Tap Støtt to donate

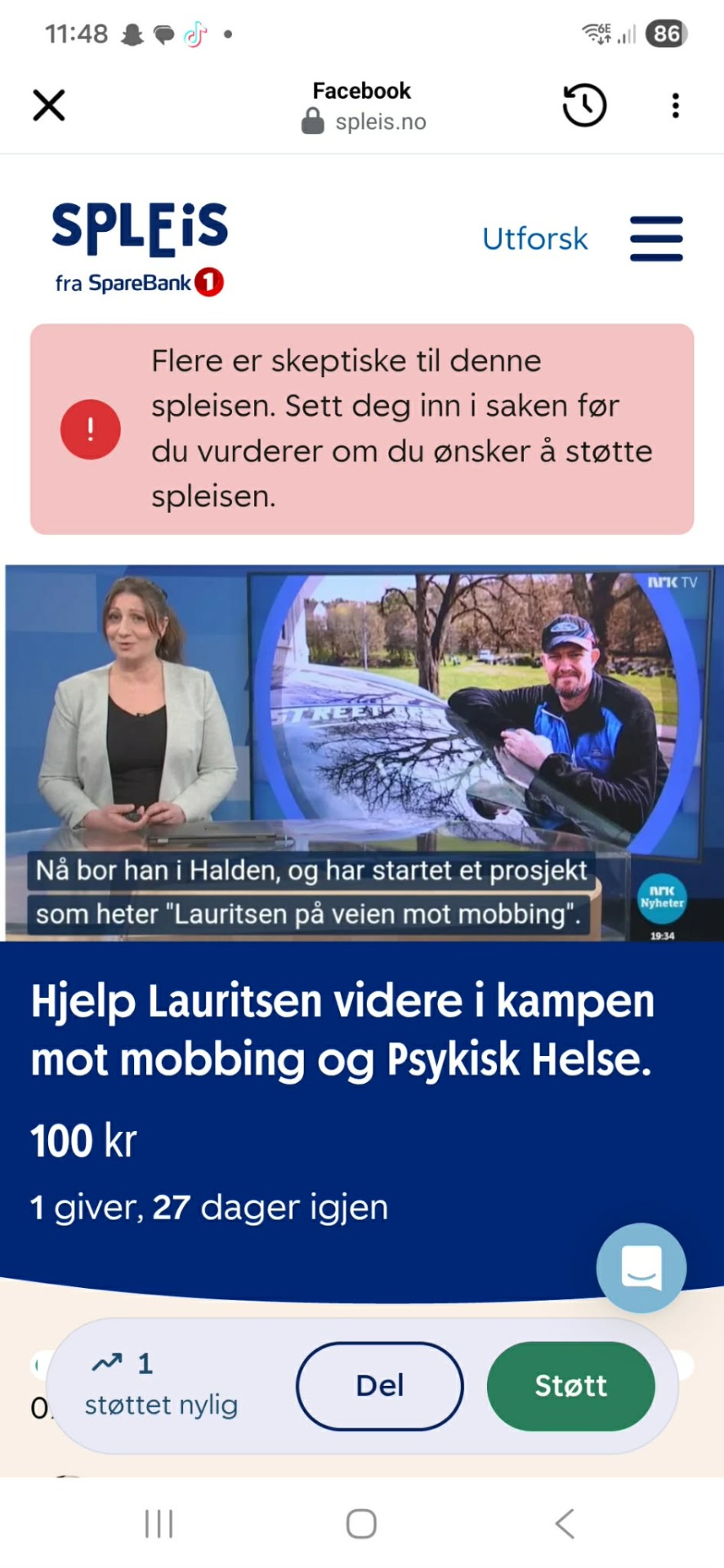point(570,1386)
